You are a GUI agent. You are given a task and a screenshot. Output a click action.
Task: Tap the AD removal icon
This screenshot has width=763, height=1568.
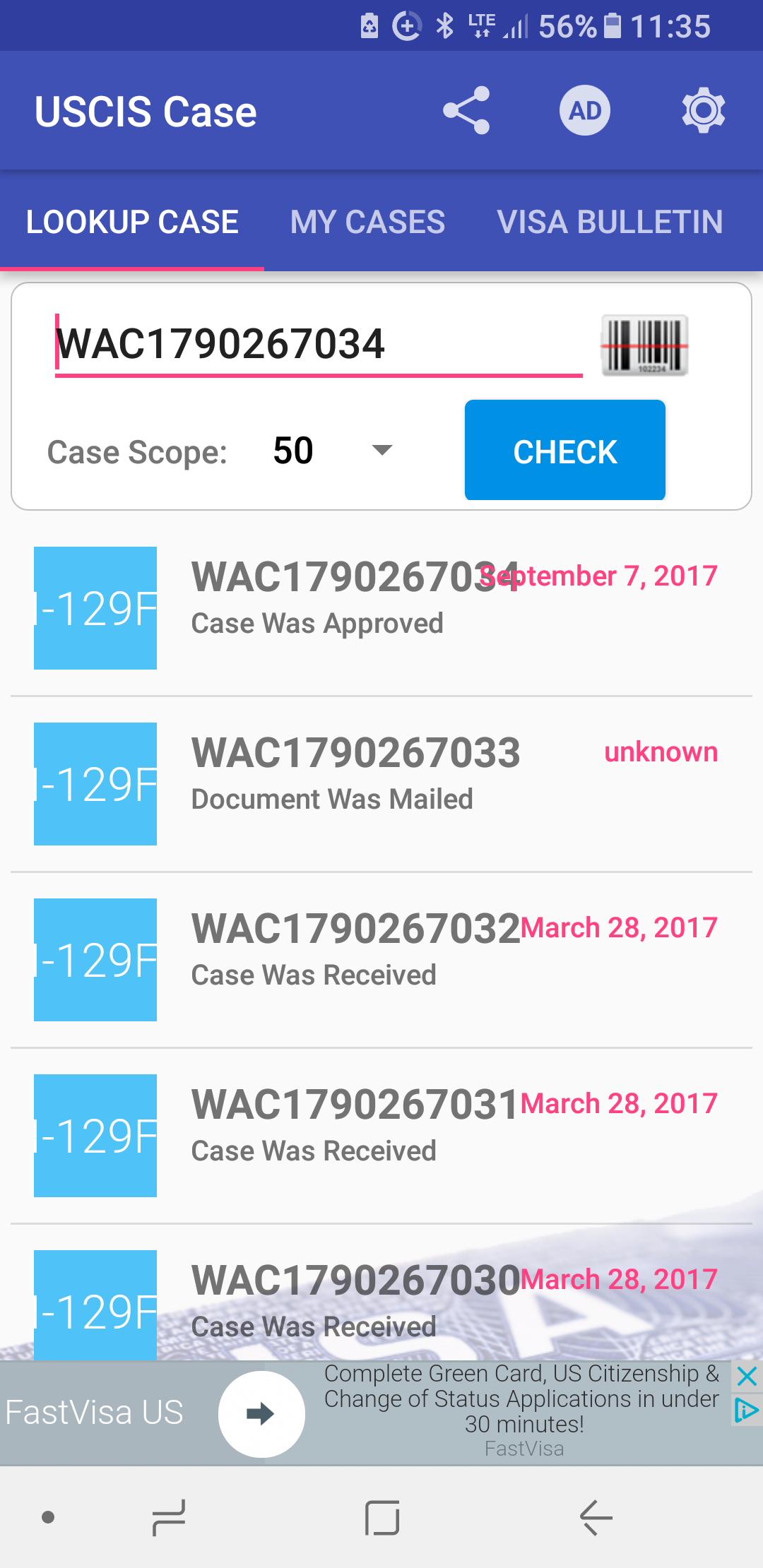click(x=585, y=111)
